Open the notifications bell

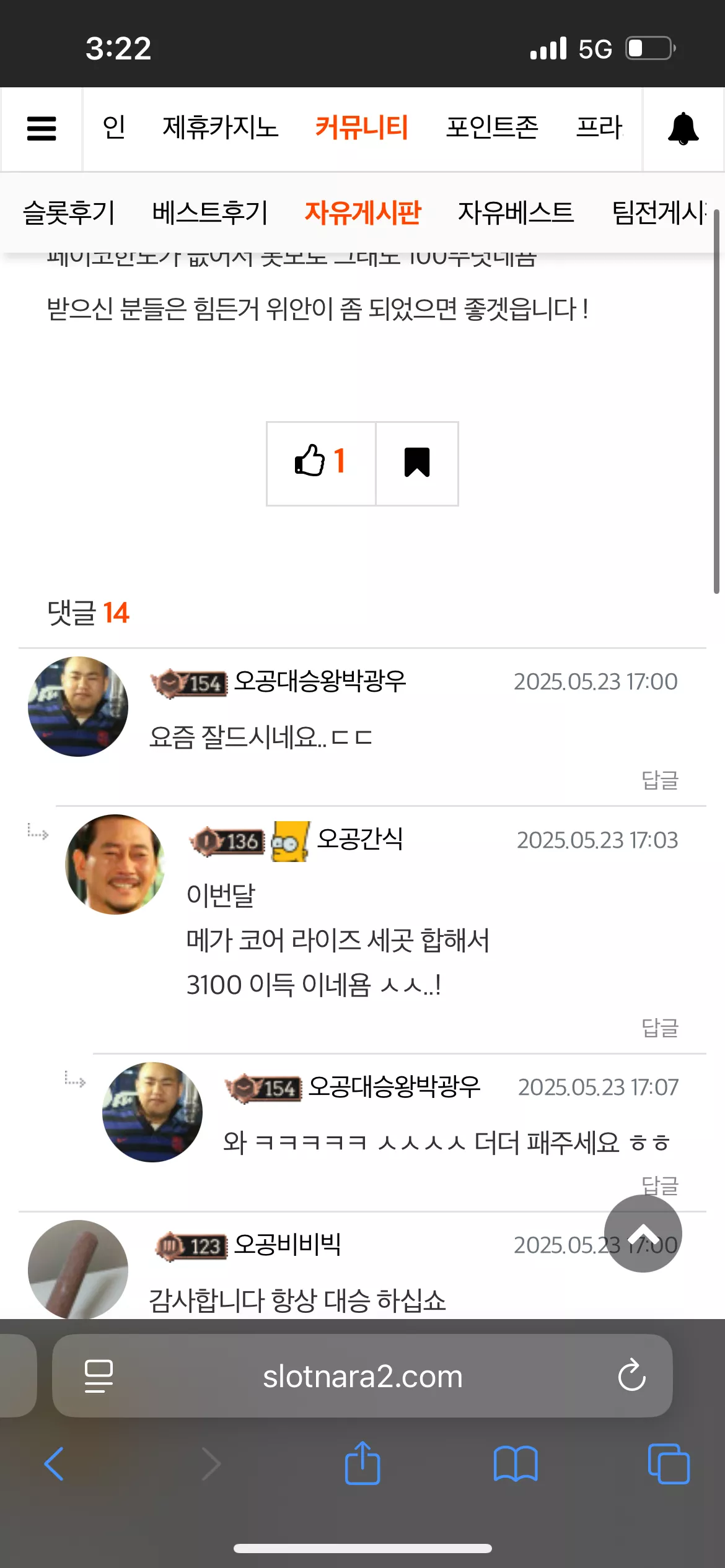(x=683, y=129)
